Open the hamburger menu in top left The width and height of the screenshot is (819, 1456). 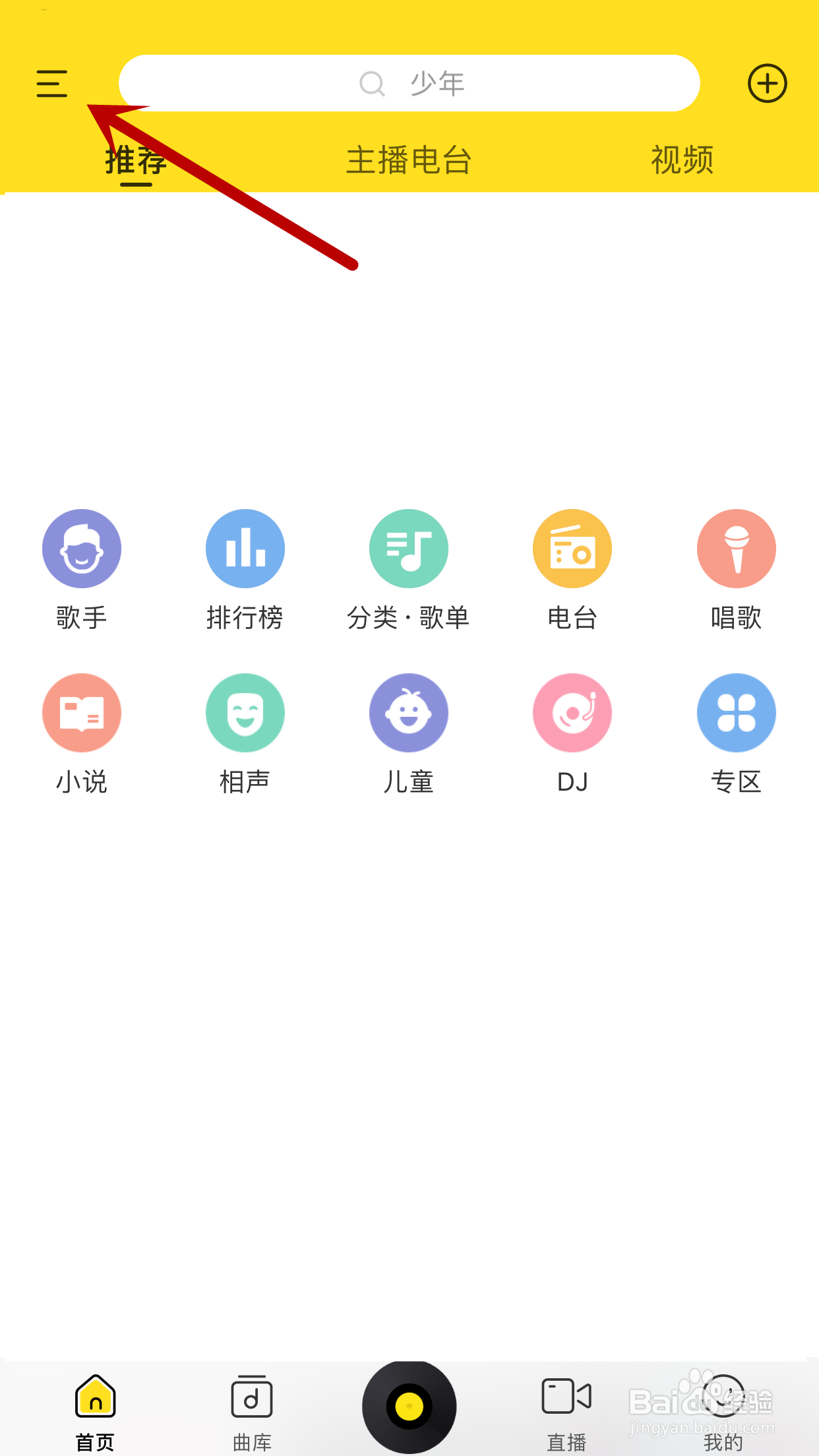click(52, 83)
